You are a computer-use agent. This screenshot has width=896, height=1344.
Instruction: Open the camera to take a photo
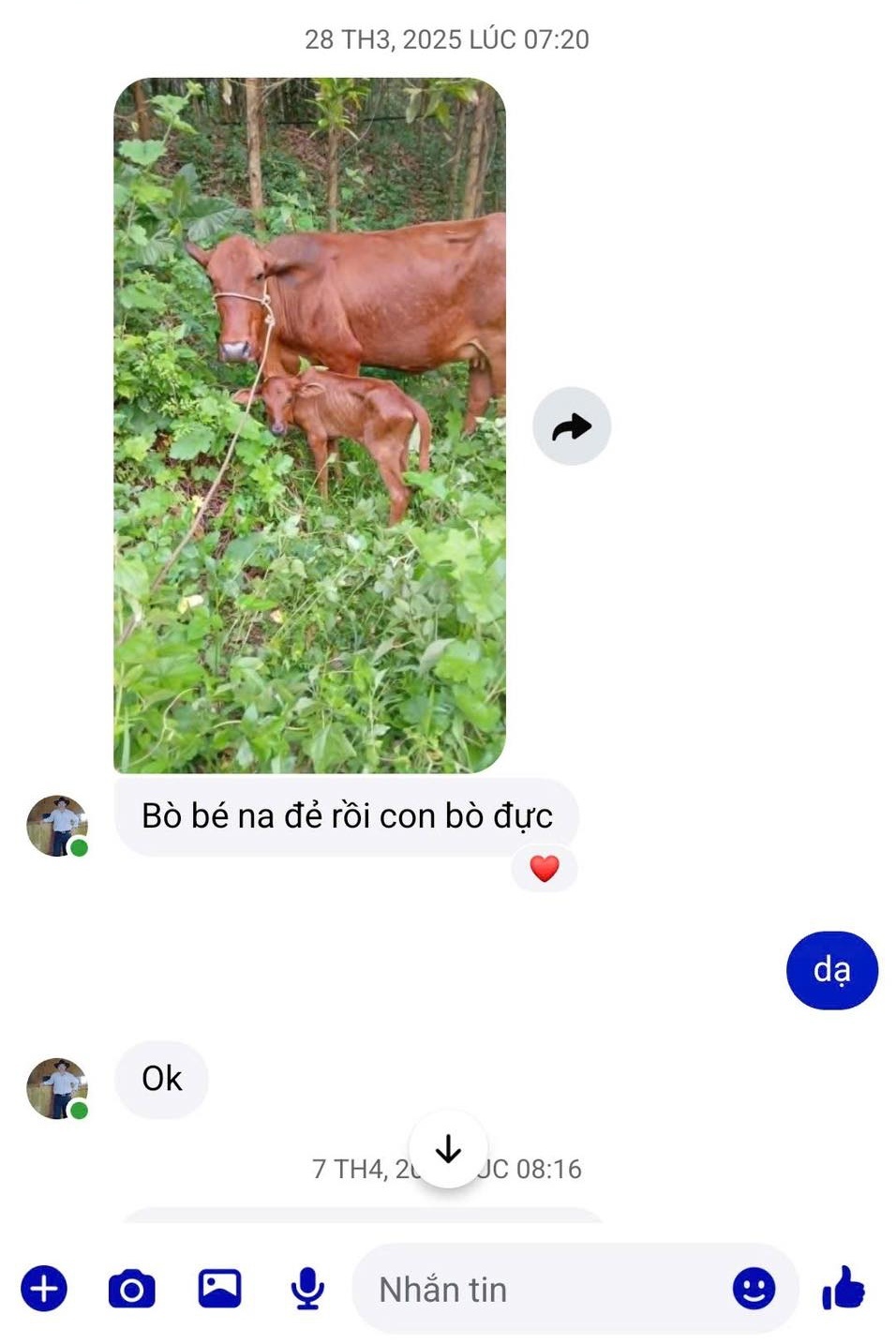pyautogui.click(x=131, y=1289)
